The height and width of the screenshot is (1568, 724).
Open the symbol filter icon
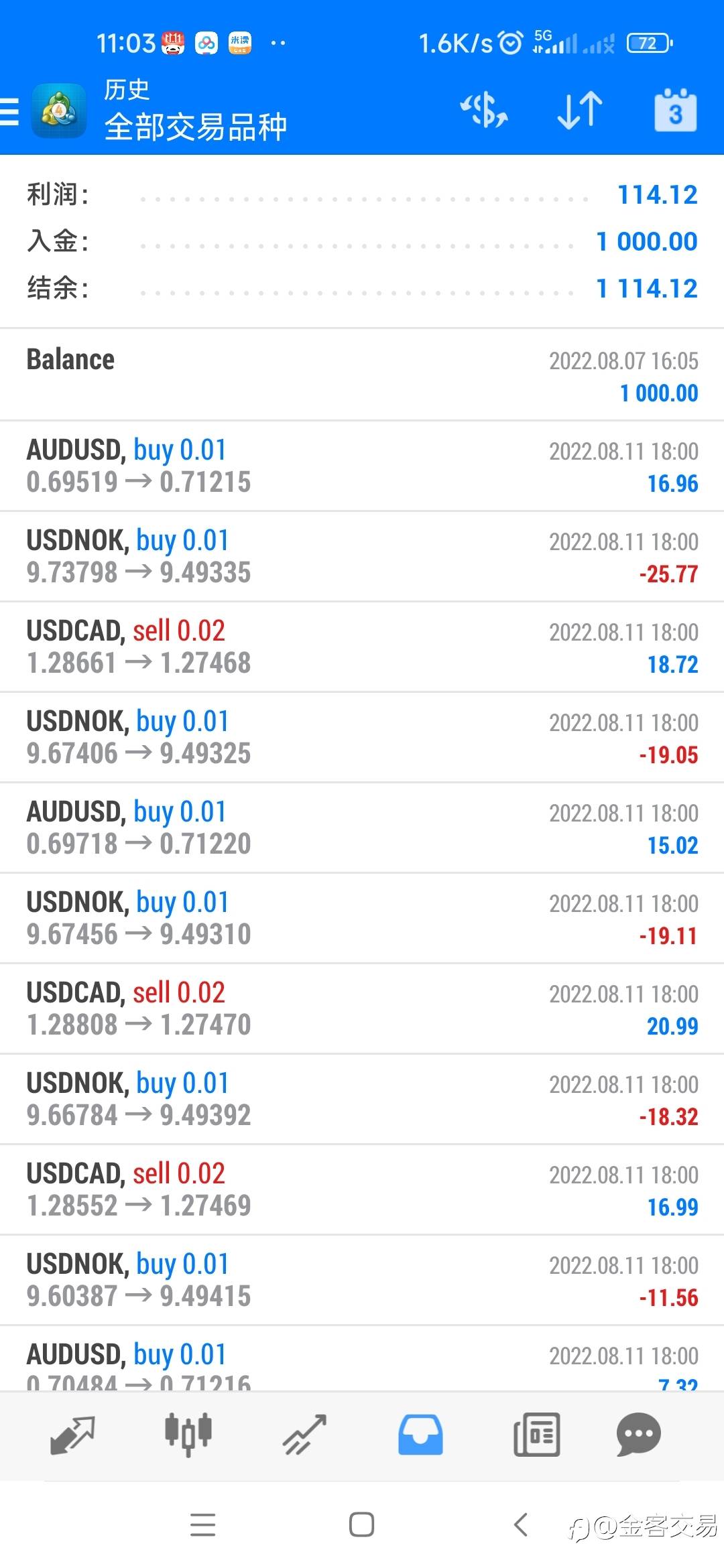click(483, 111)
